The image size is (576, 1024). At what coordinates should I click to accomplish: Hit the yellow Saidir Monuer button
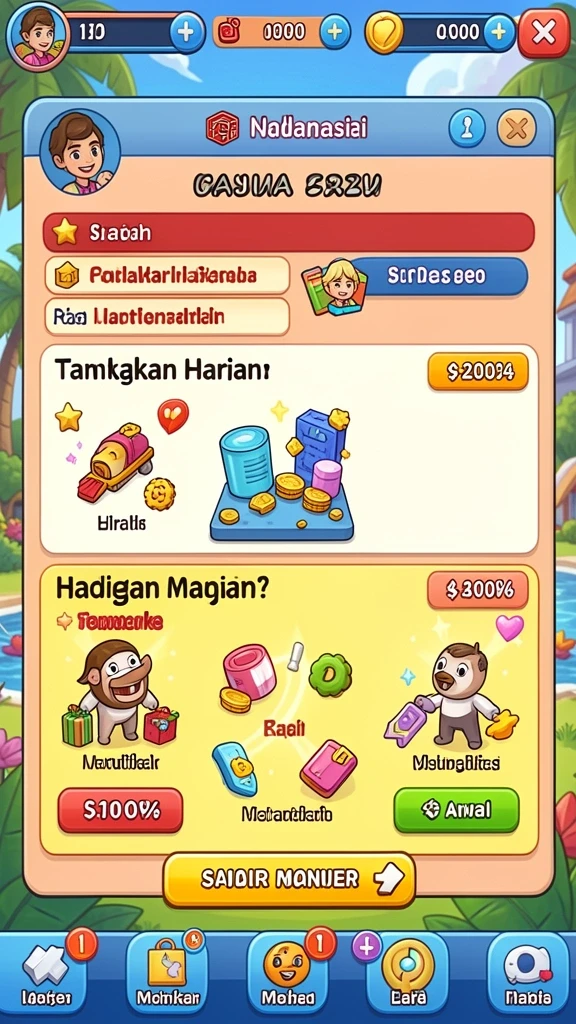[289, 879]
